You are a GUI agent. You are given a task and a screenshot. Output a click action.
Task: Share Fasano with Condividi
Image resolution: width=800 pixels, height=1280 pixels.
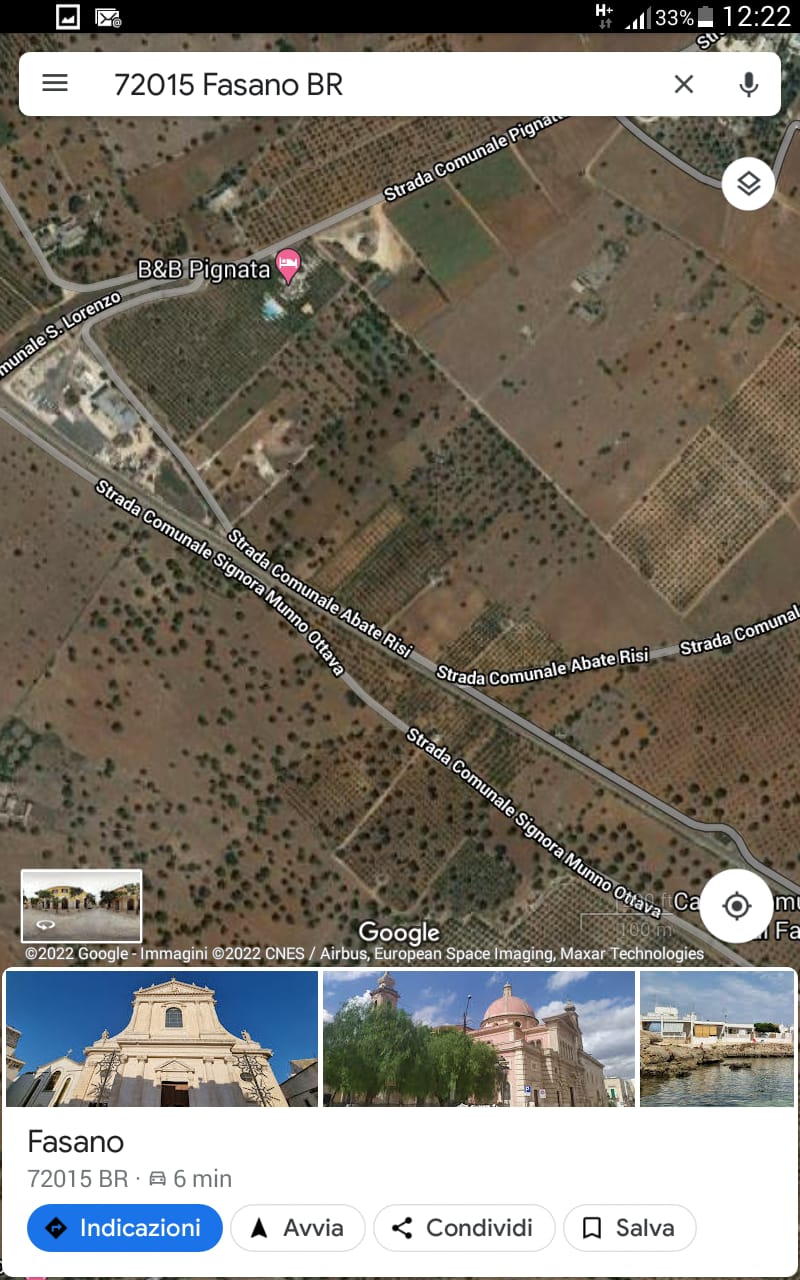pyautogui.click(x=464, y=1228)
